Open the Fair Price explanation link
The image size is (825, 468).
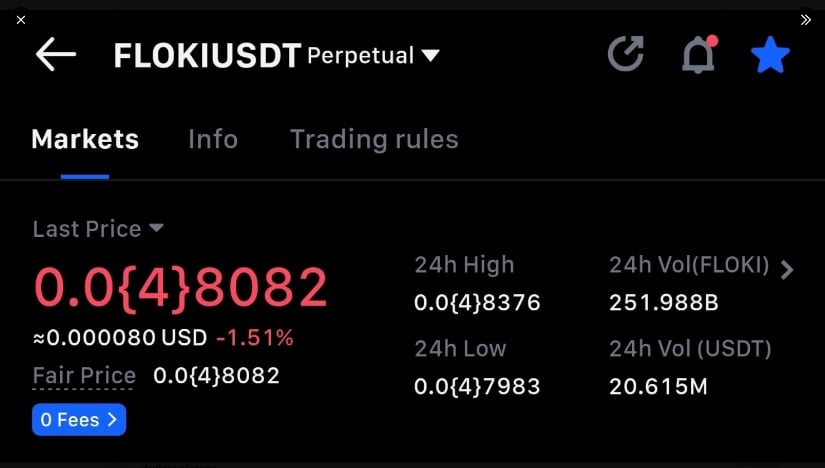tap(84, 376)
